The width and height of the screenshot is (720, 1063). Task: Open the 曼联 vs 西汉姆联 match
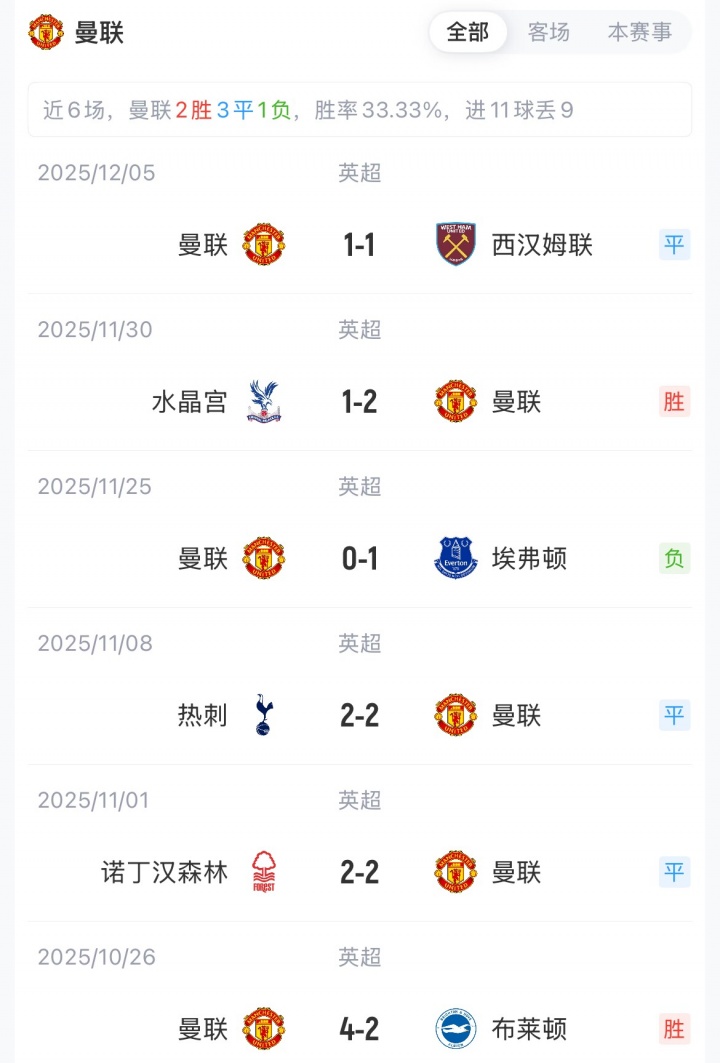[359, 244]
